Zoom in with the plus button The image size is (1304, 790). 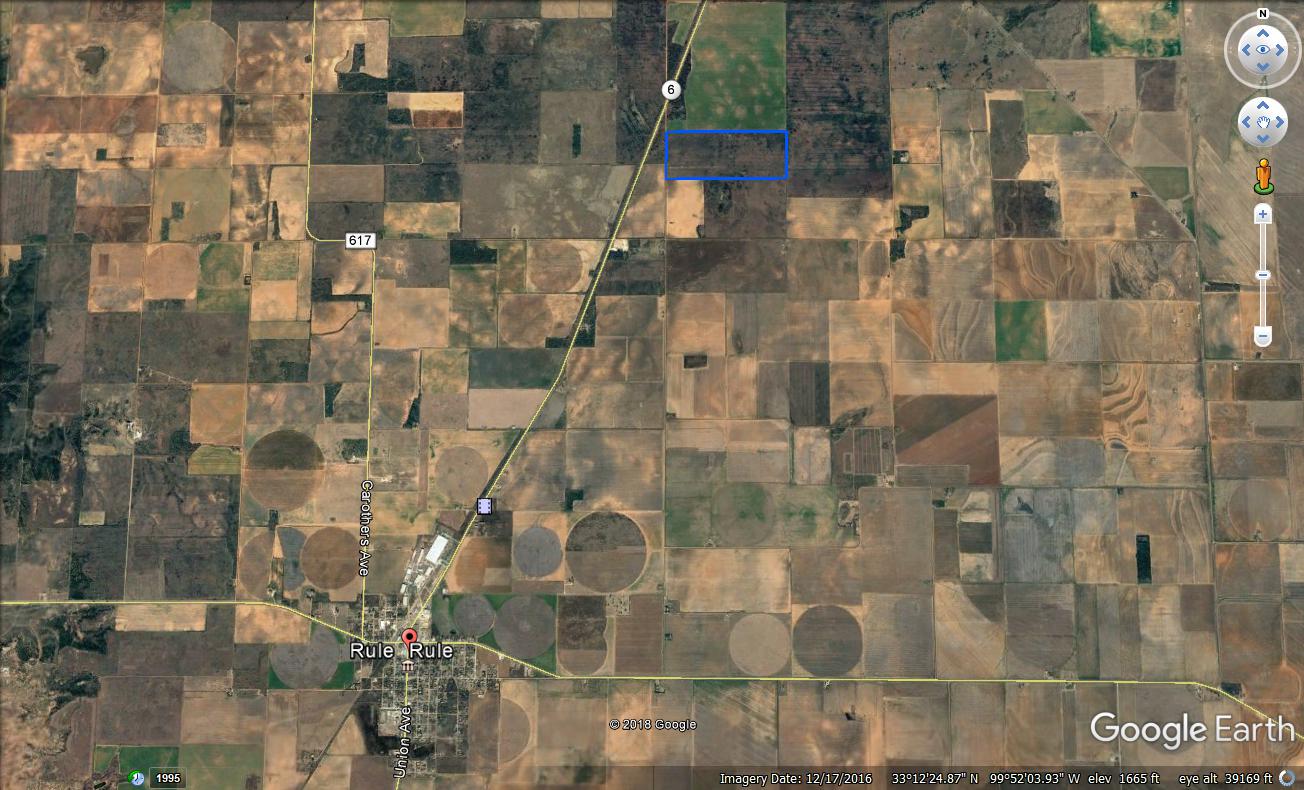click(x=1262, y=214)
